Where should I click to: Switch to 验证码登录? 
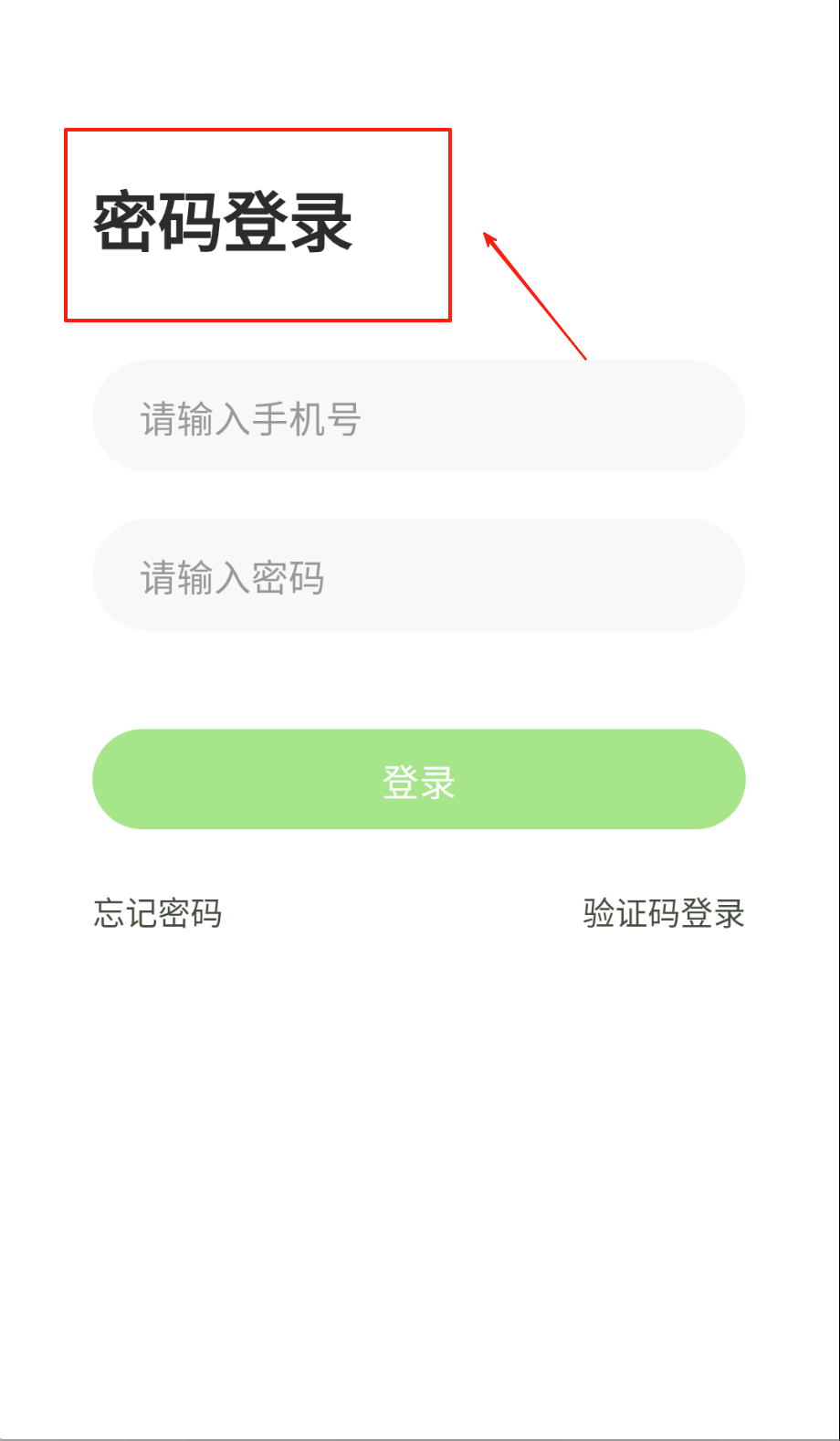(x=664, y=913)
